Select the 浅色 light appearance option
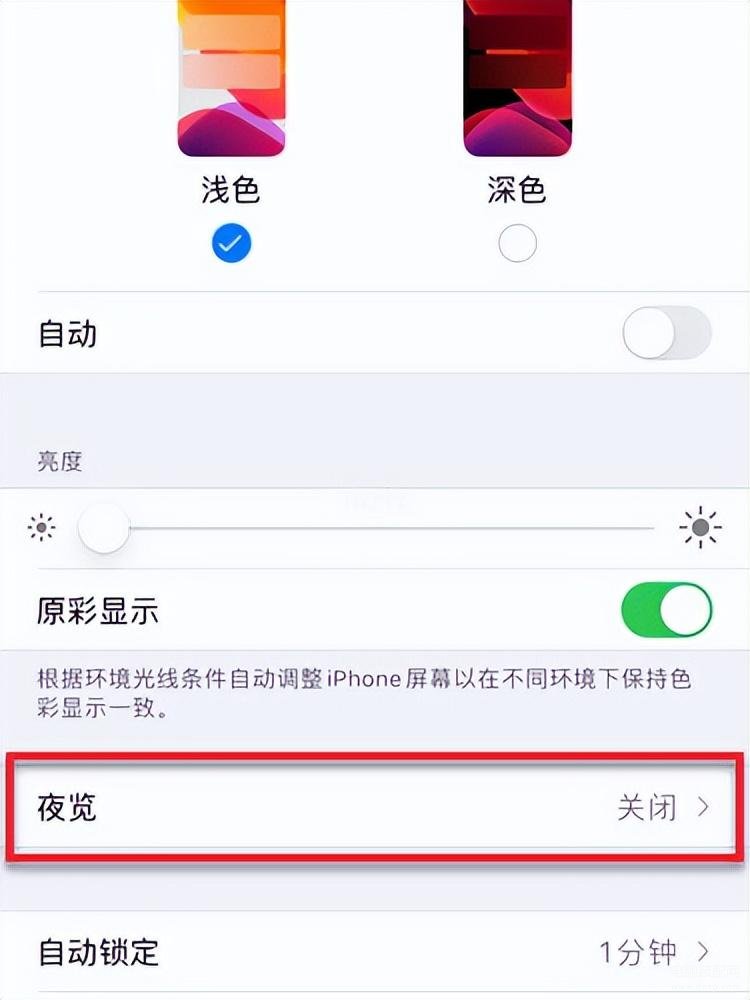 pos(231,242)
